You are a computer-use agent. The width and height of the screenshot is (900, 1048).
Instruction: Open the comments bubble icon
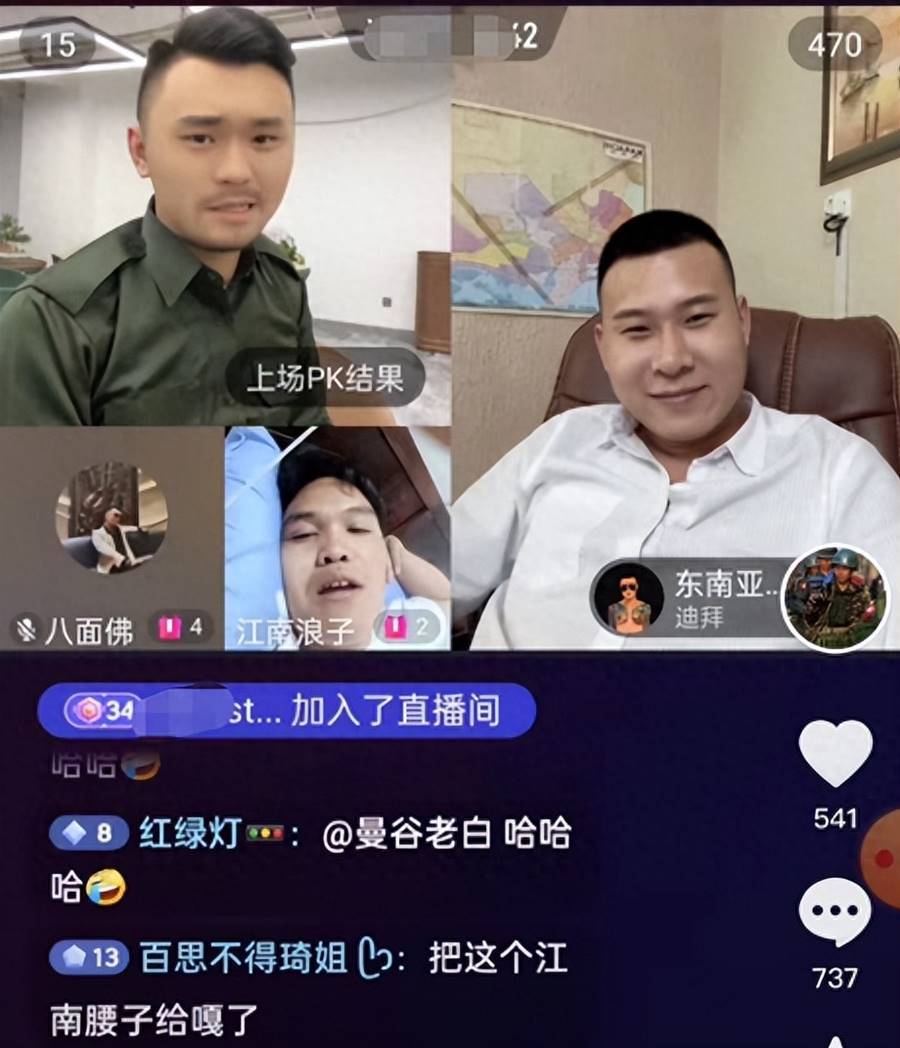835,911
